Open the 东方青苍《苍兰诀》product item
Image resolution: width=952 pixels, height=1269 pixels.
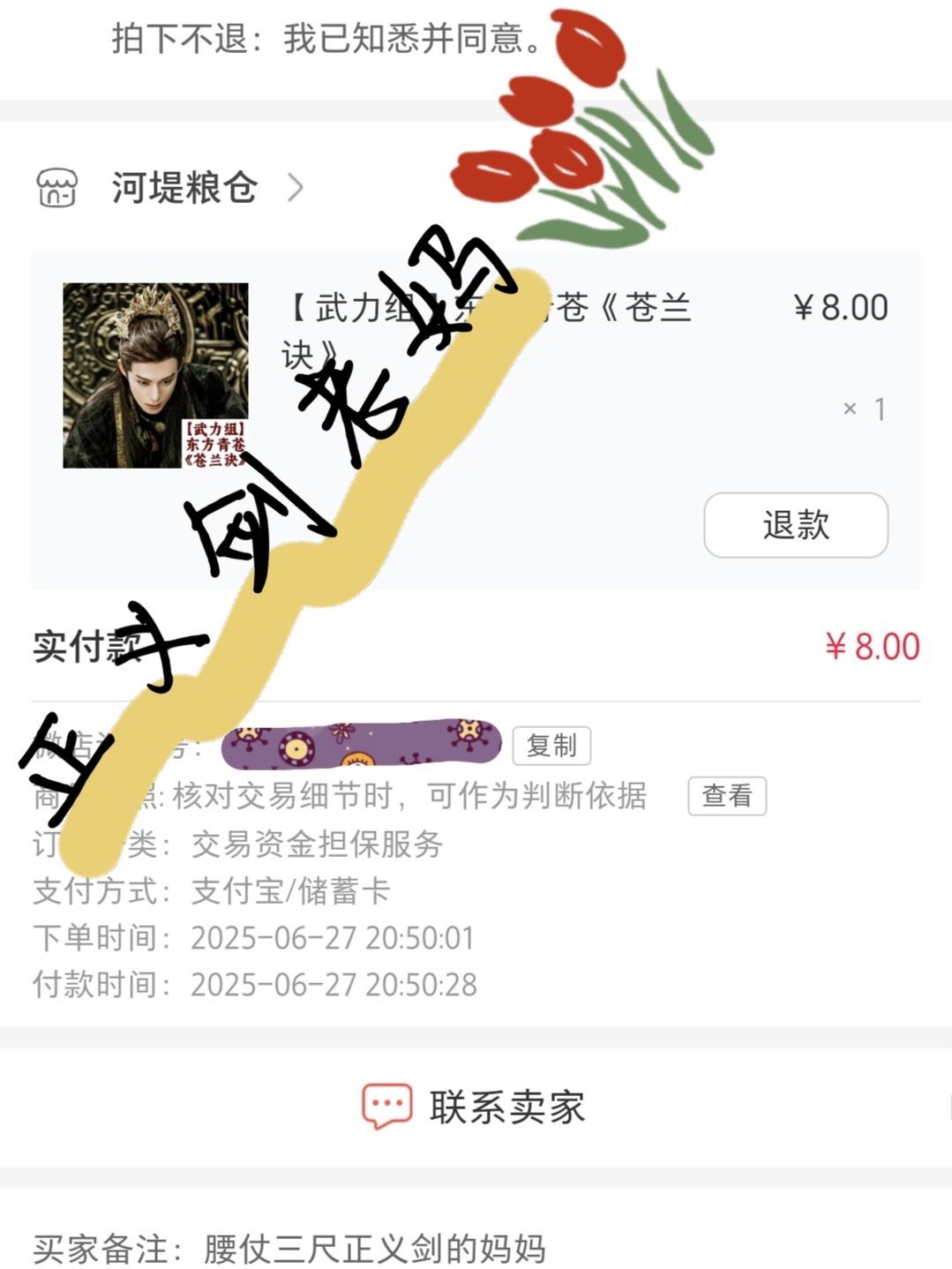[x=155, y=375]
